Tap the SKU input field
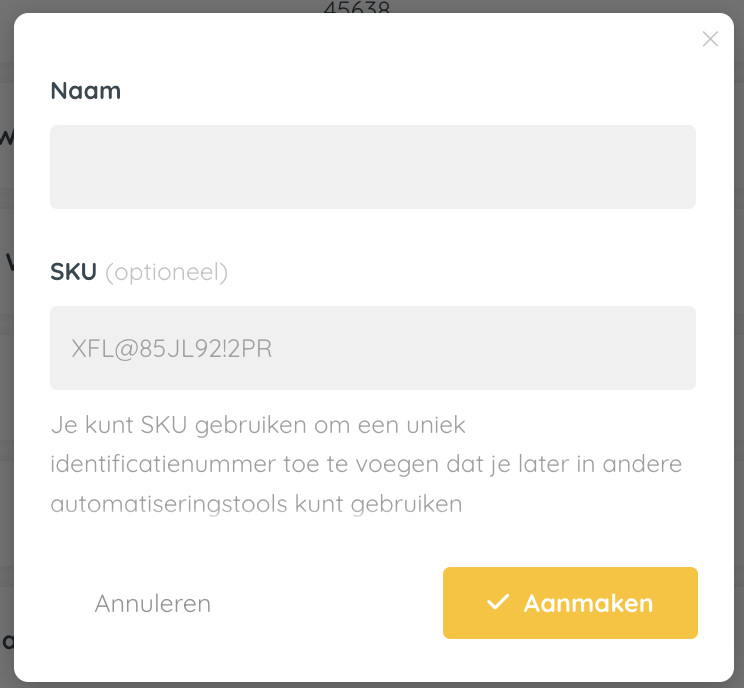744x688 pixels. pyautogui.click(x=372, y=348)
